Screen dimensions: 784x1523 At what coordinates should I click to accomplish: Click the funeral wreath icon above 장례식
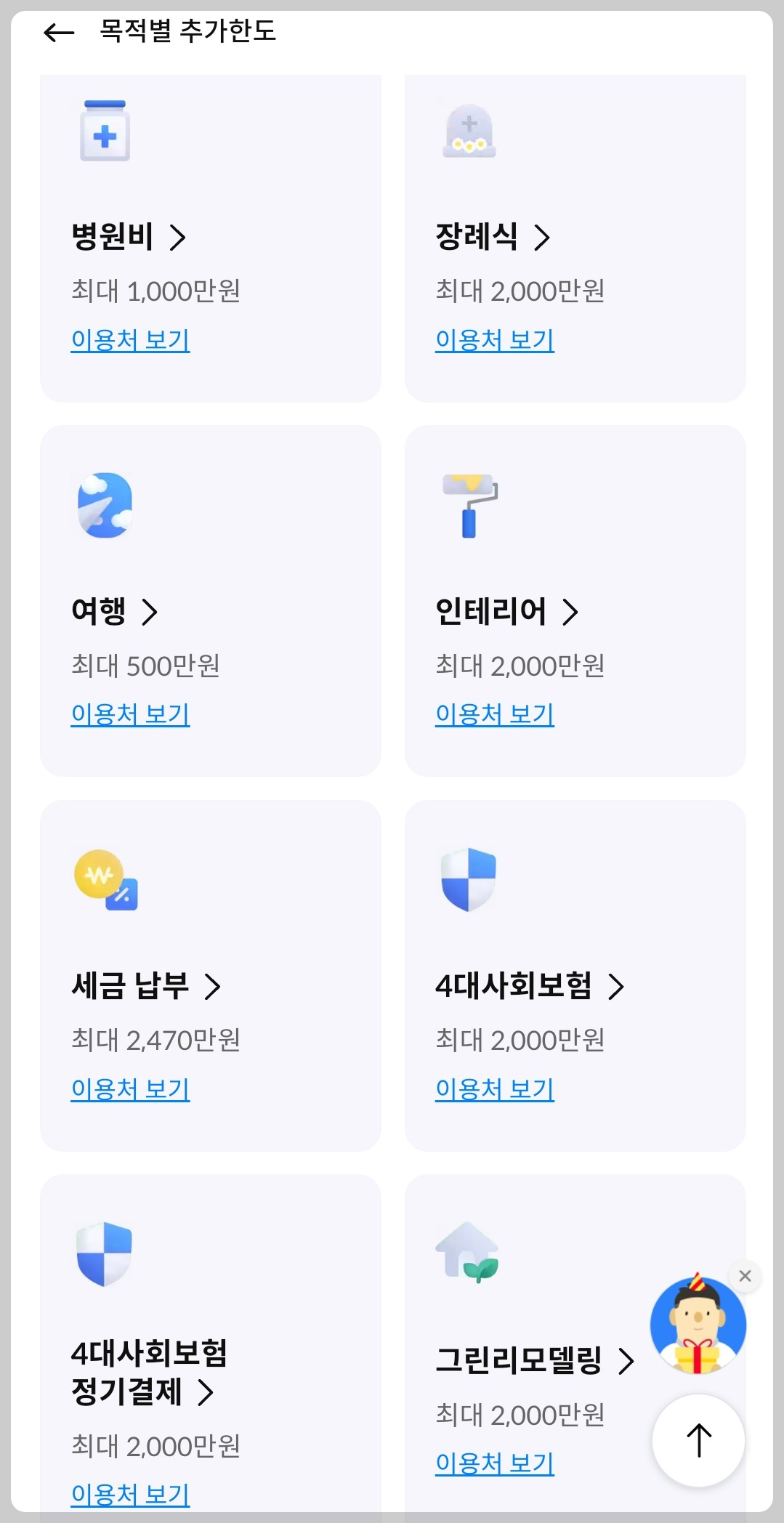pos(469,134)
